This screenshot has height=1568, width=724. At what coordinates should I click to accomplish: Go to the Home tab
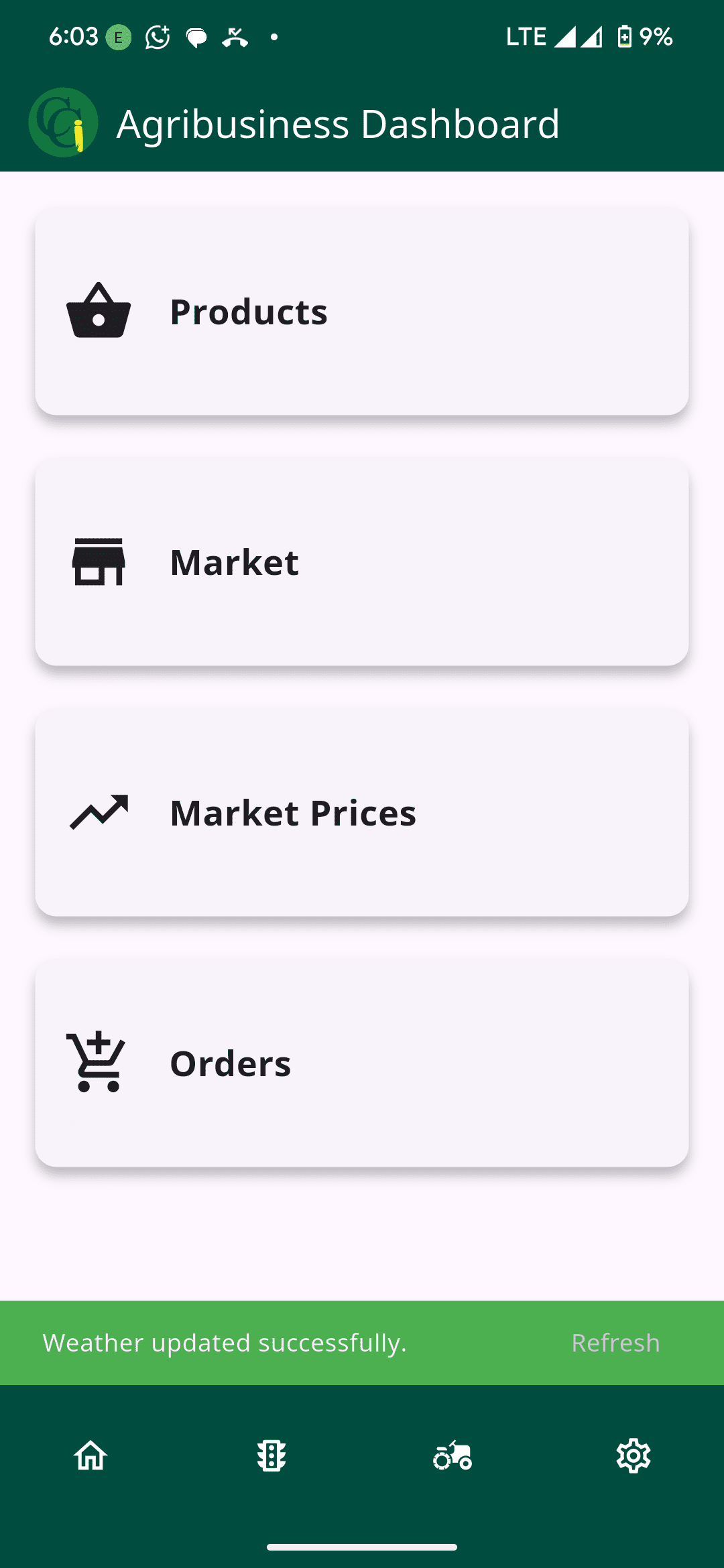(x=90, y=1455)
